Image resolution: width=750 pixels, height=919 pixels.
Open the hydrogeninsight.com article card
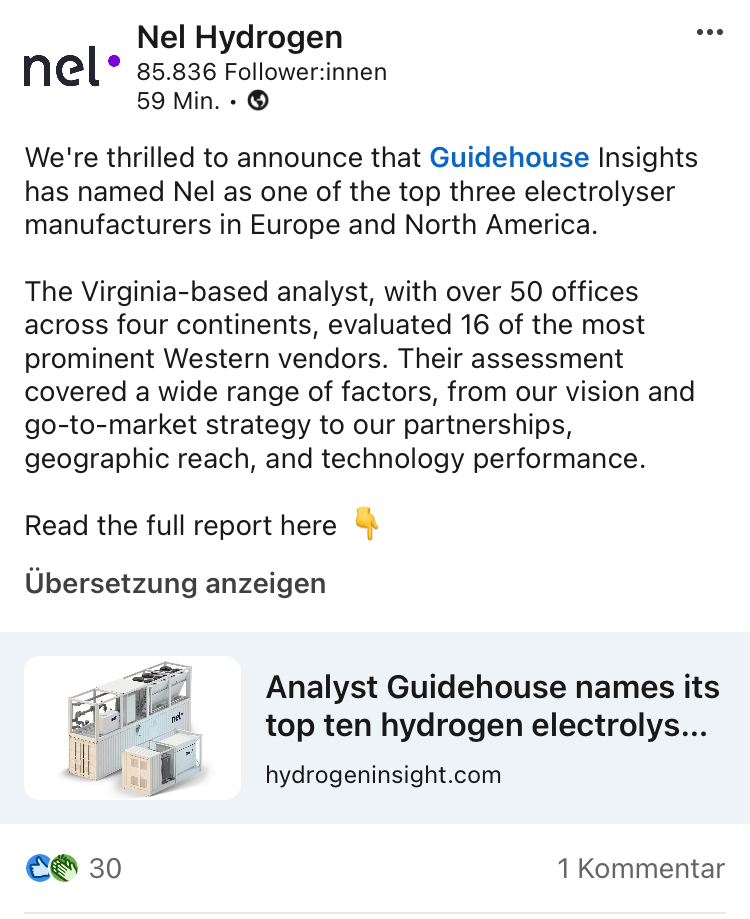point(491,726)
